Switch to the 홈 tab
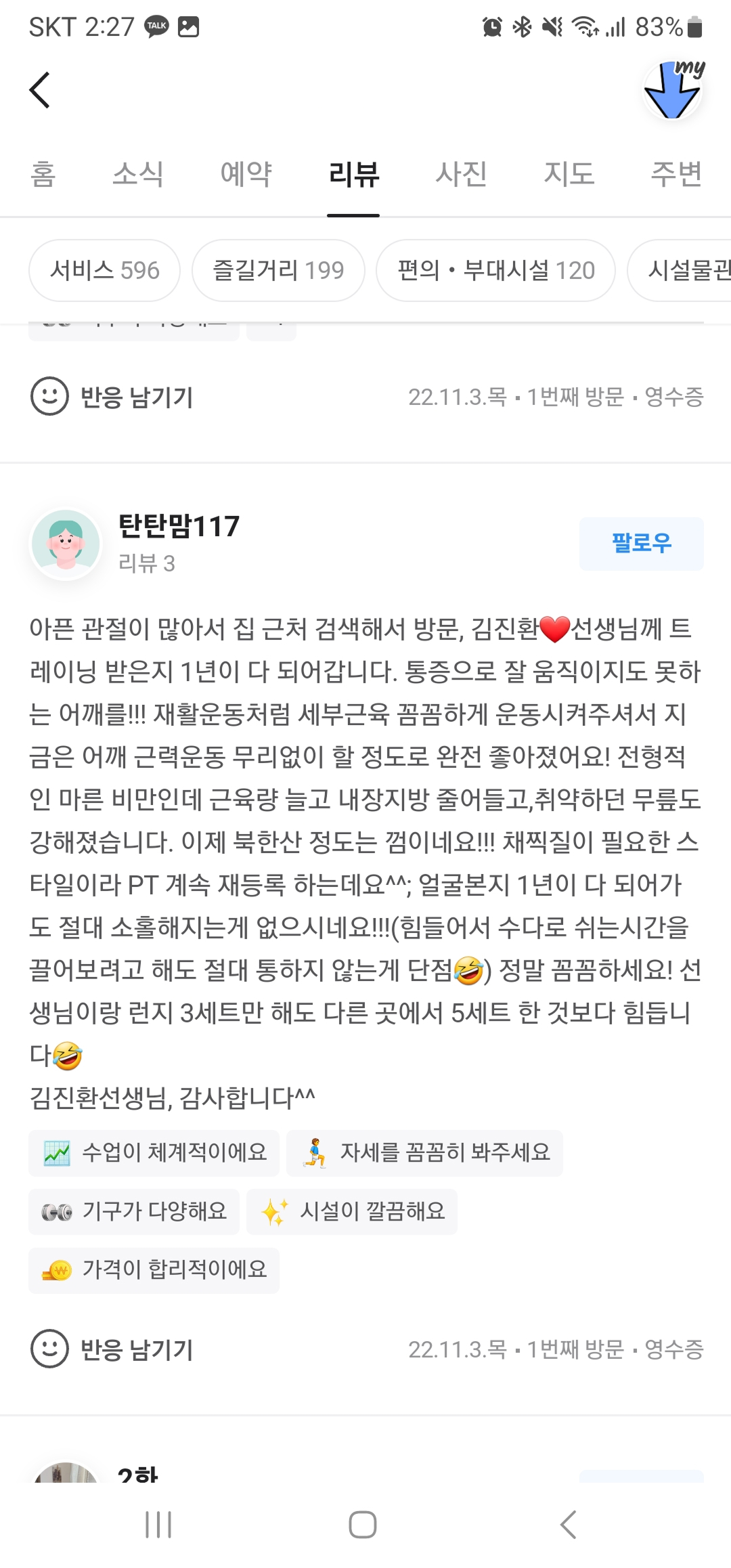This screenshot has width=731, height=1568. pyautogui.click(x=43, y=174)
